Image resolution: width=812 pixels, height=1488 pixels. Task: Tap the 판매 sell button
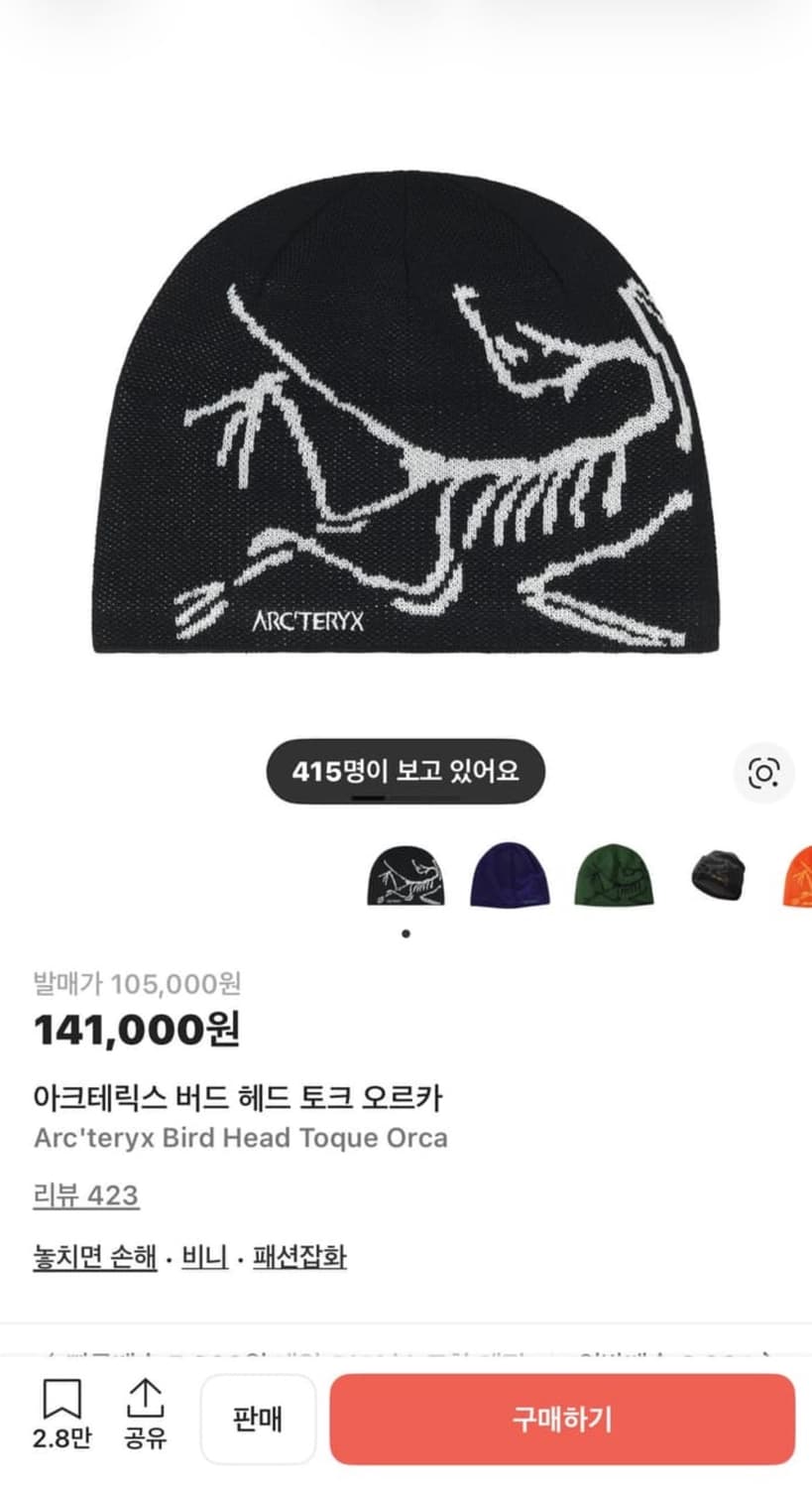[x=258, y=1419]
